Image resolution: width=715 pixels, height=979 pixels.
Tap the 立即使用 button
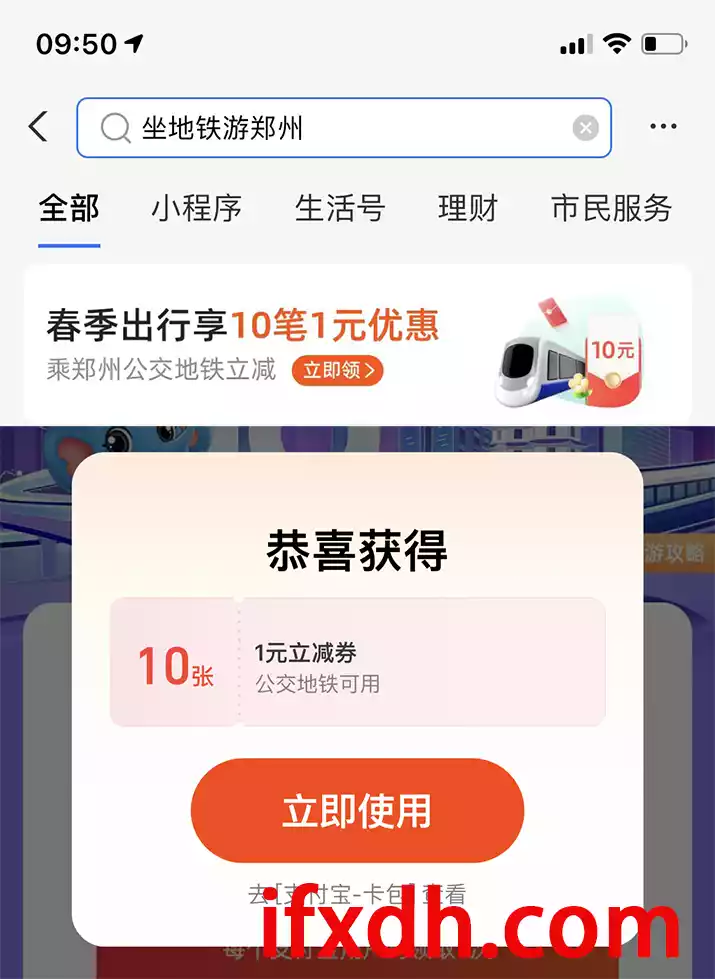pyautogui.click(x=357, y=811)
